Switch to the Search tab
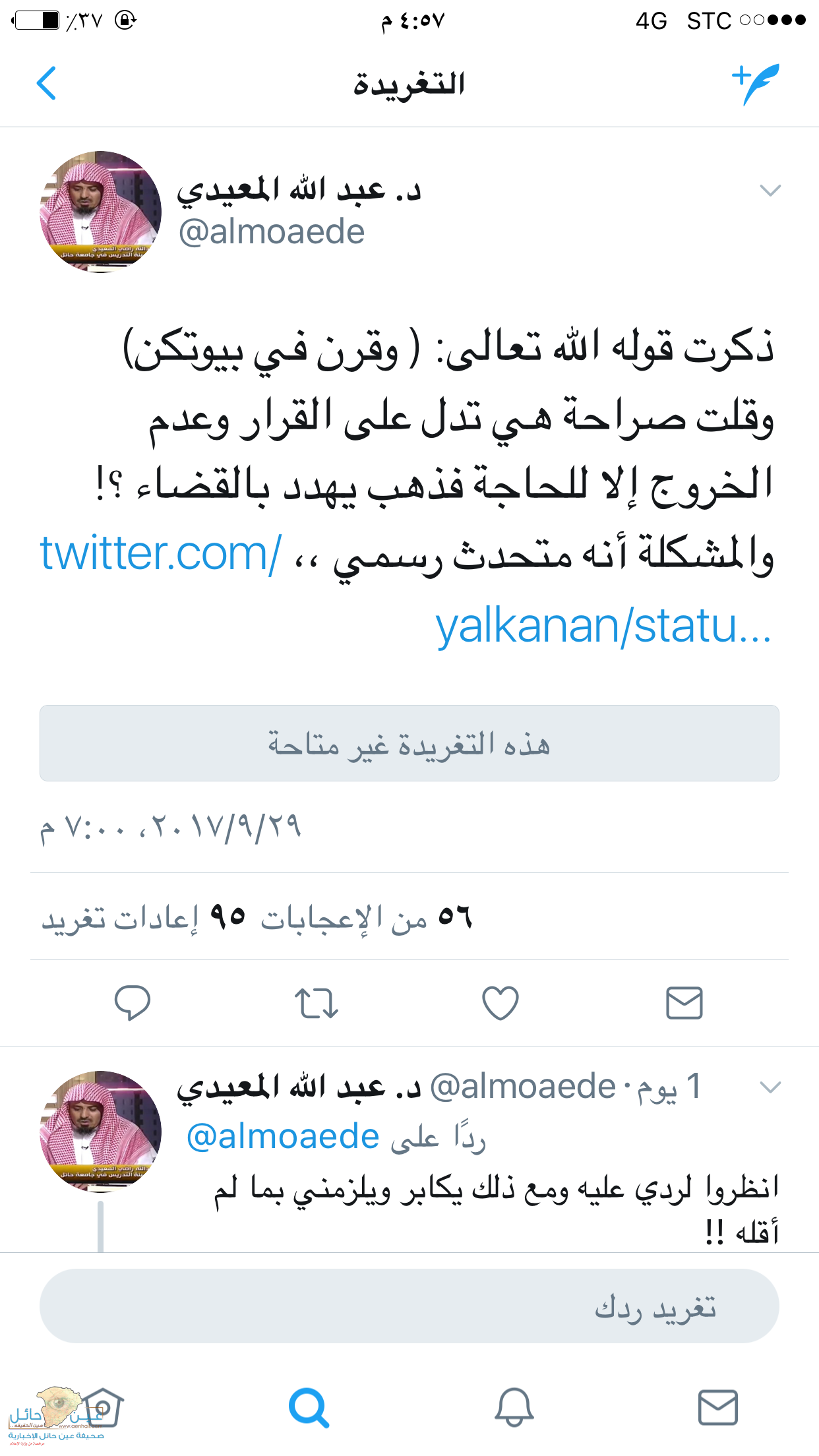Viewport: 819px width, 1456px height. pyautogui.click(x=308, y=1407)
